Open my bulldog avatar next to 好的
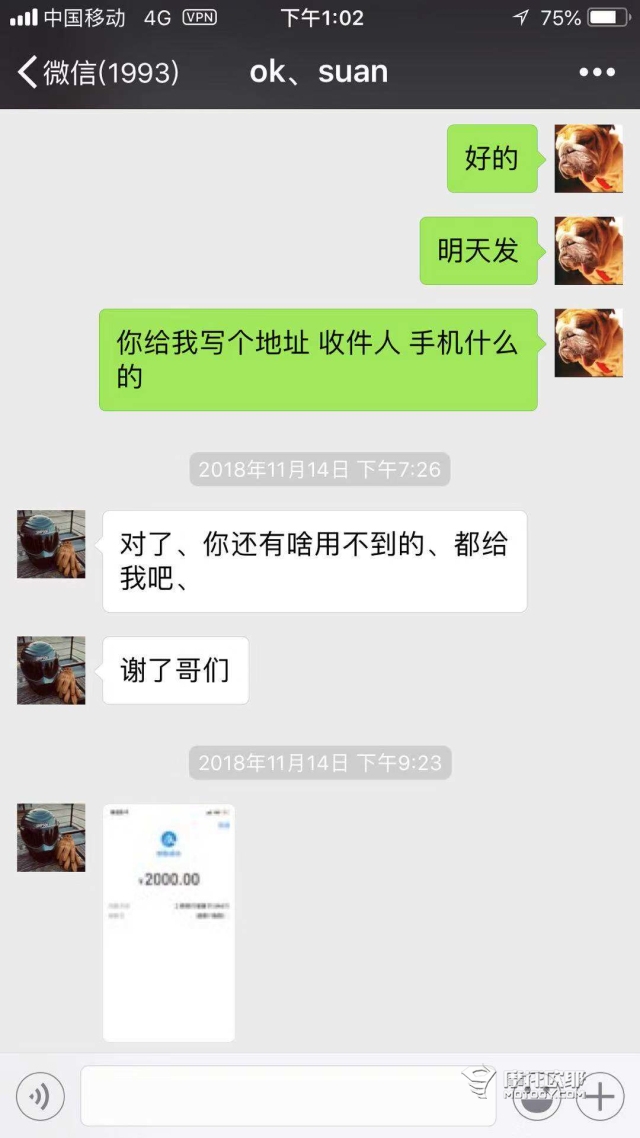 (x=588, y=159)
